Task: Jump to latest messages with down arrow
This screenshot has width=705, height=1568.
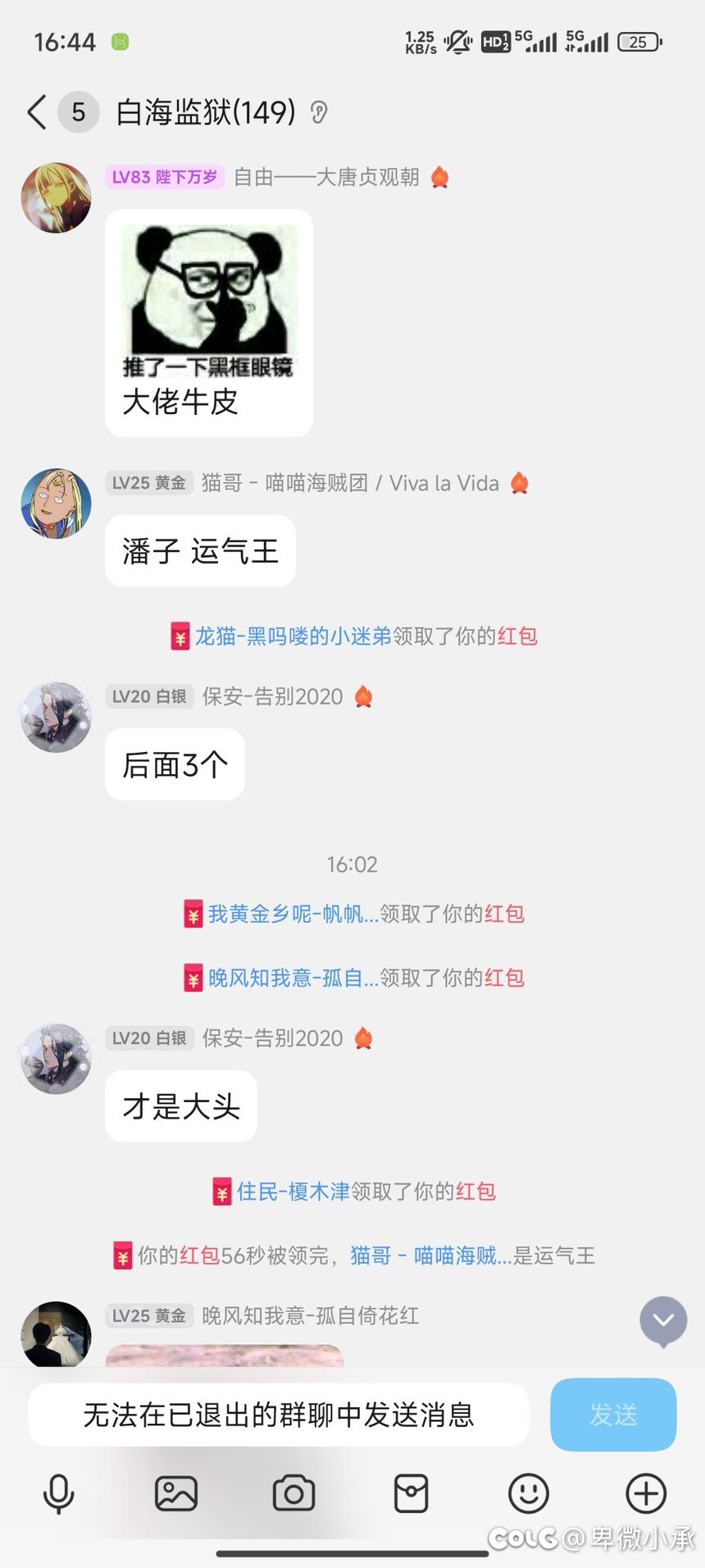Action: (663, 1320)
